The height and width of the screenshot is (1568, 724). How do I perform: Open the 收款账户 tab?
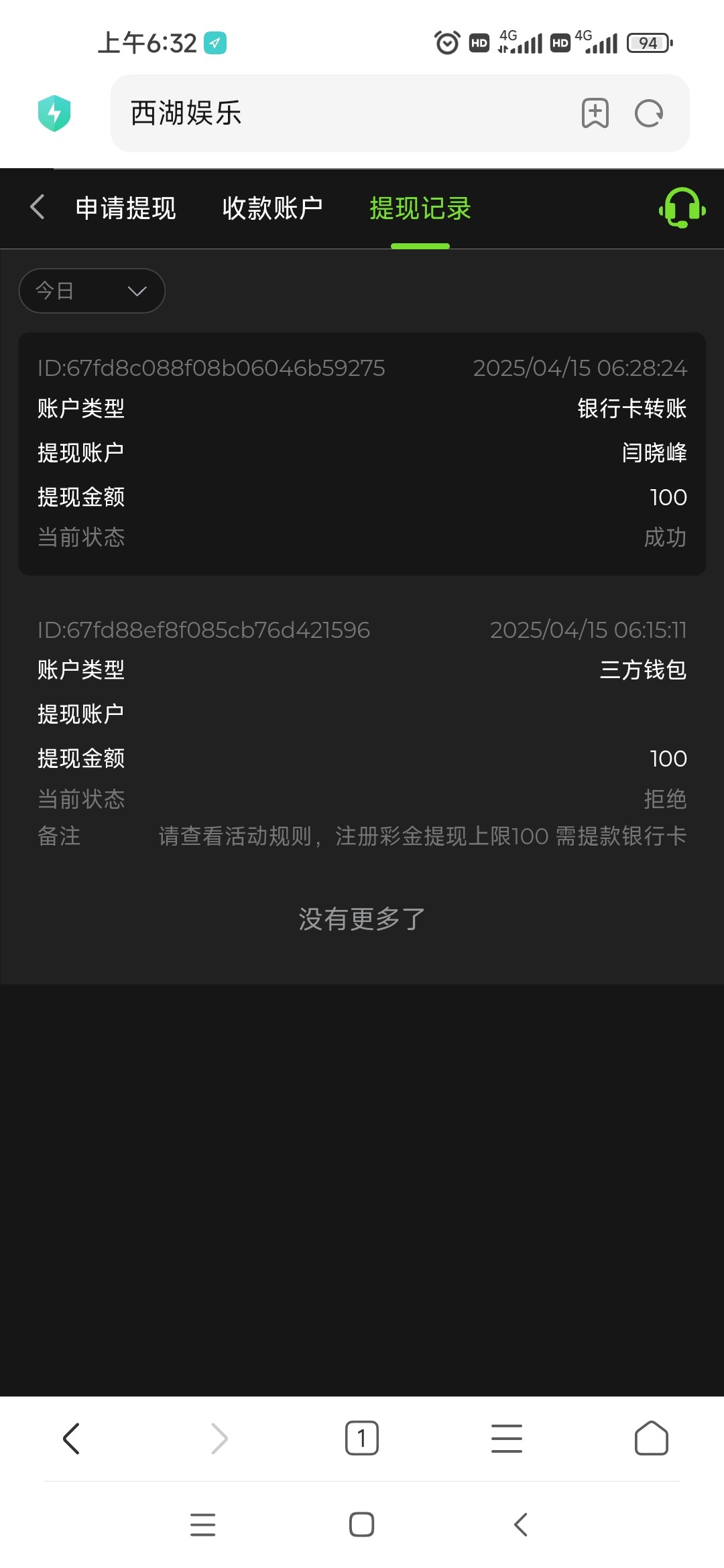click(273, 208)
